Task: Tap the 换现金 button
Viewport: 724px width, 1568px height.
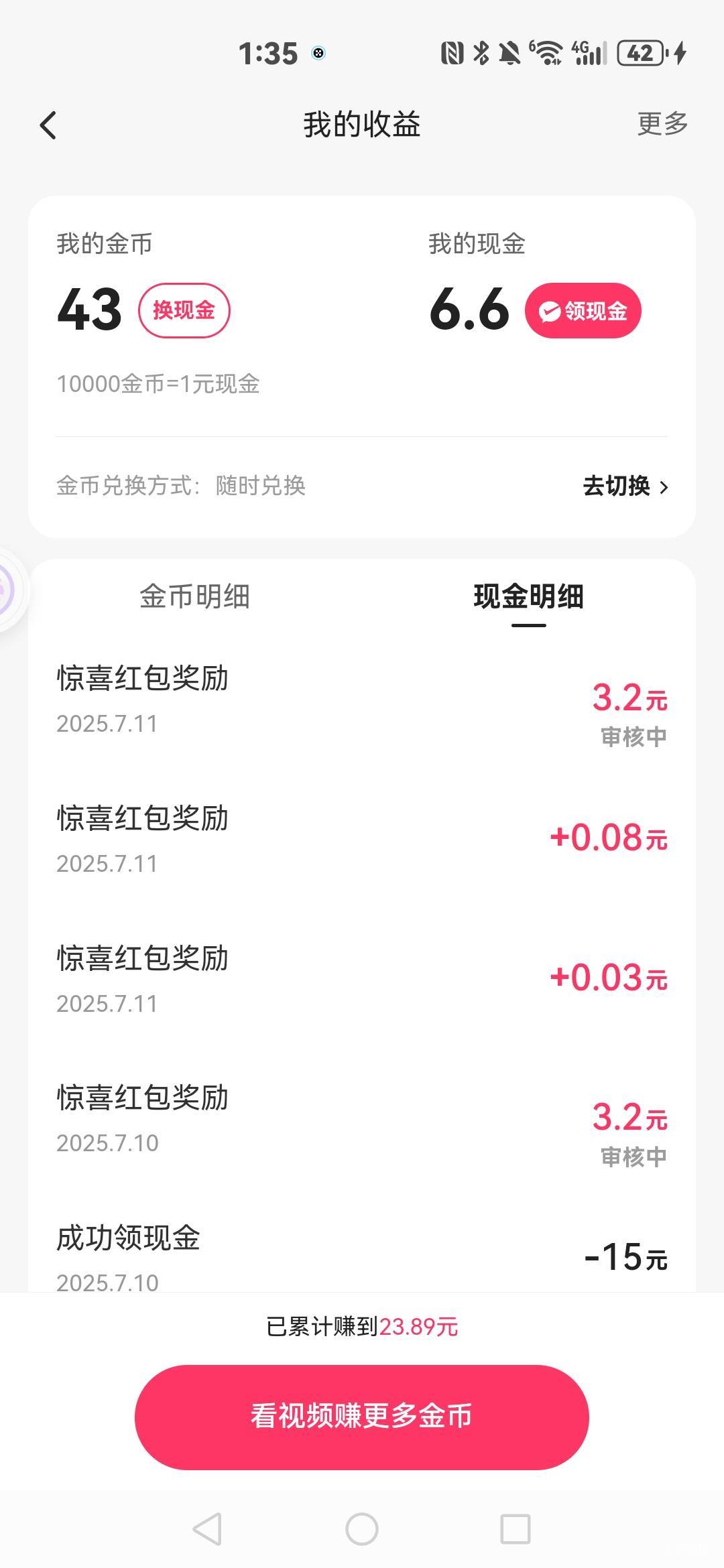Action: (184, 310)
